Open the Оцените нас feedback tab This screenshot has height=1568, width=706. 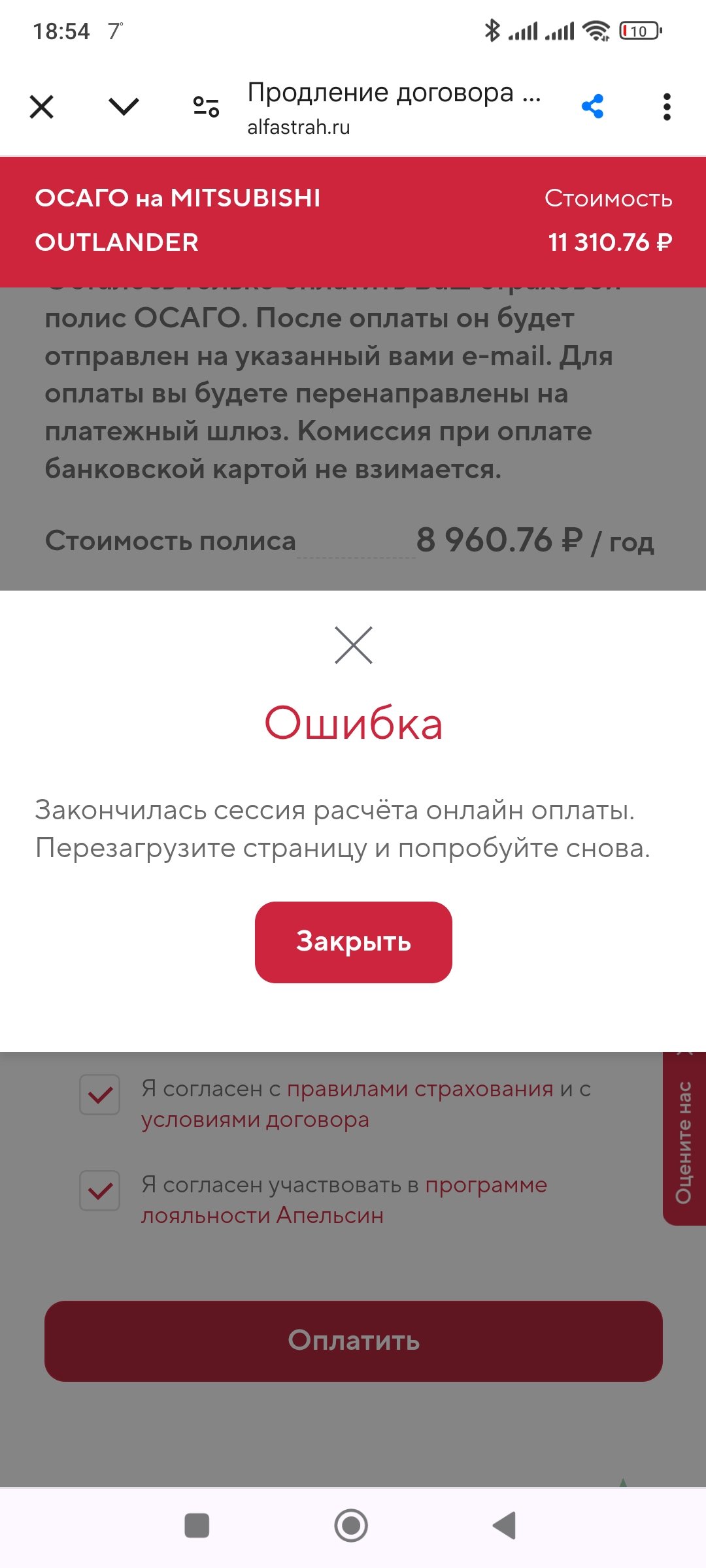click(x=684, y=1141)
